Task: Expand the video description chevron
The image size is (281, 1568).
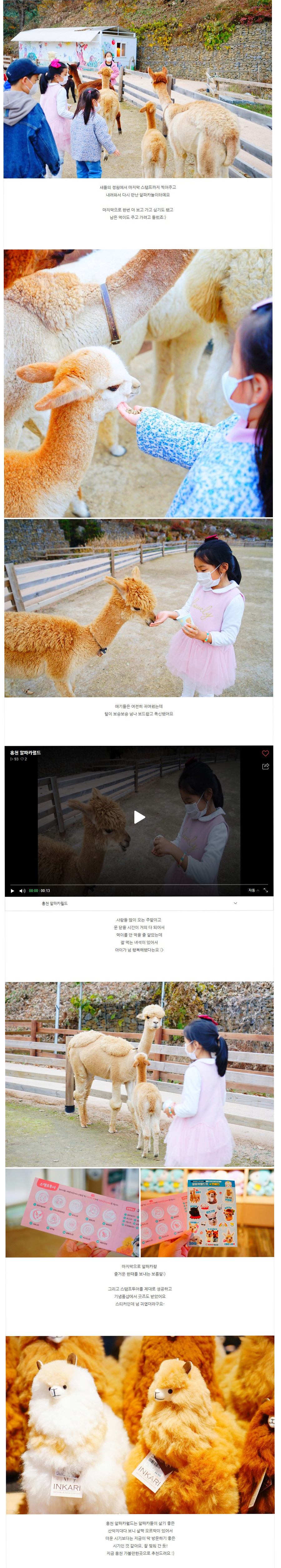Action: coord(235,903)
